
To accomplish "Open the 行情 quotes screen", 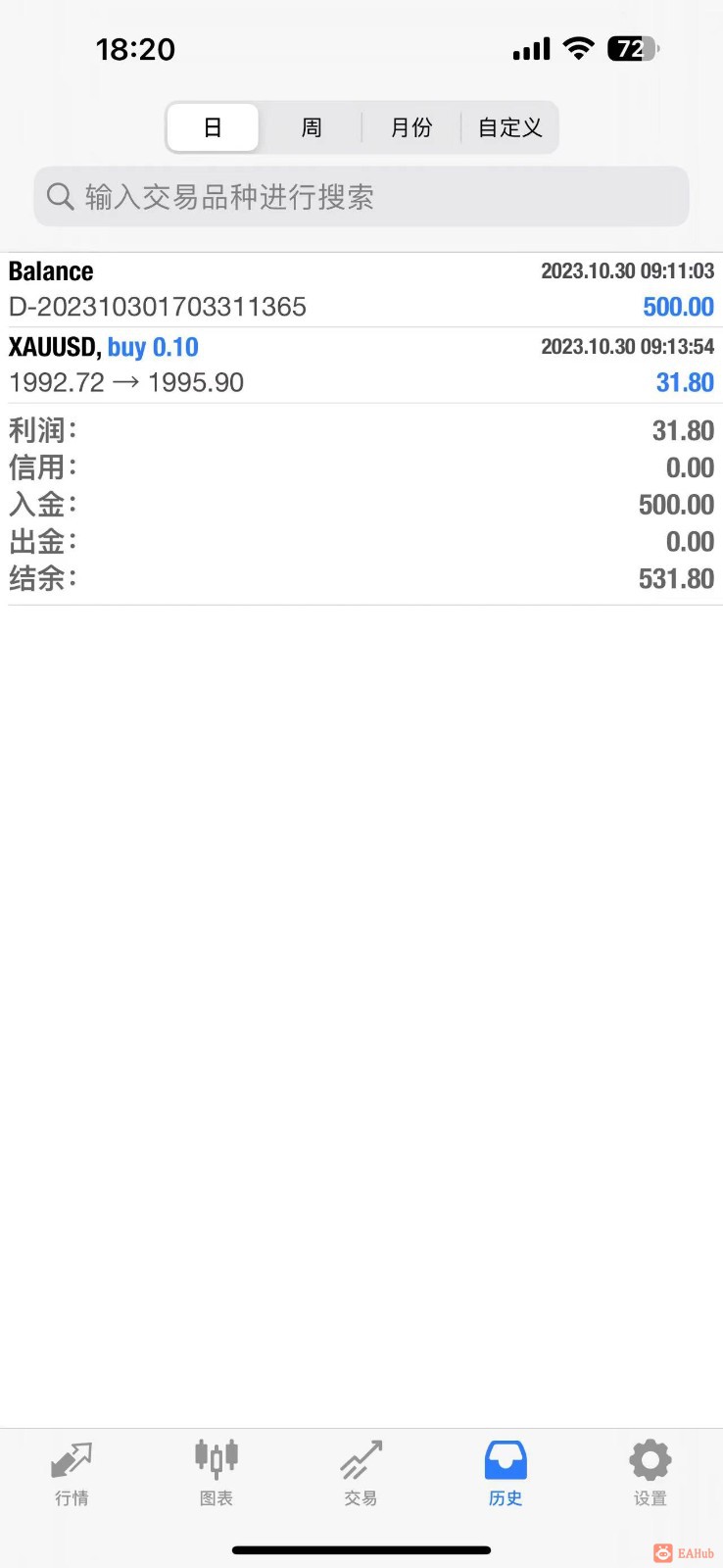I will (x=72, y=1472).
